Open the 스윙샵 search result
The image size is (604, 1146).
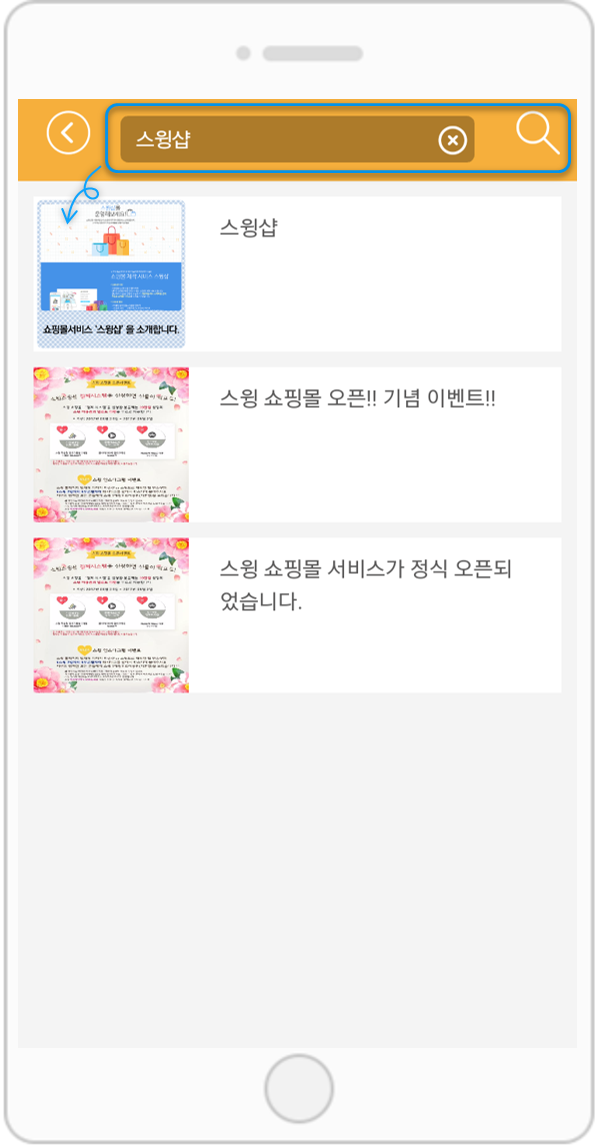297,273
